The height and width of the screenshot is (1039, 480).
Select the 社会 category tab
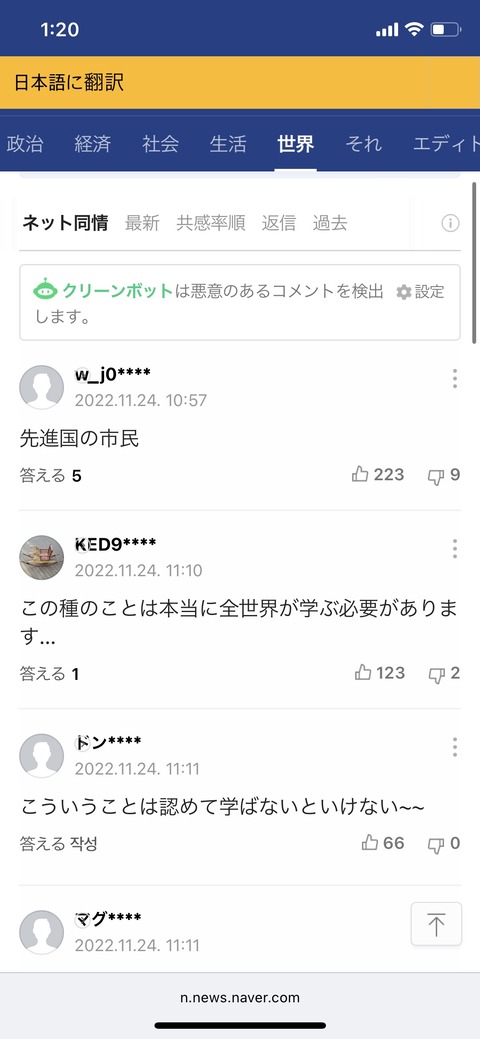(160, 144)
